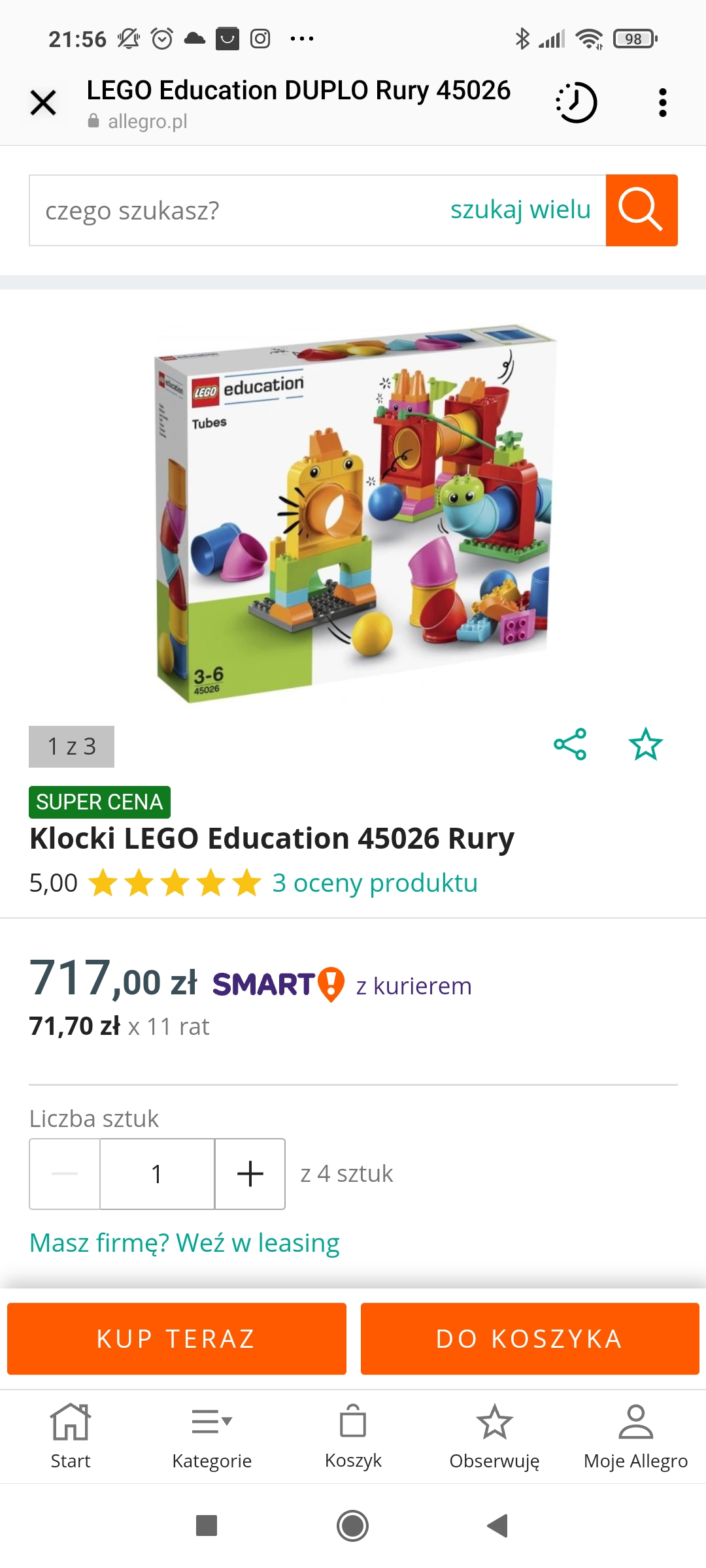The height and width of the screenshot is (1568, 706).
Task: Increase quantity with the plus button
Action: pos(250,1174)
